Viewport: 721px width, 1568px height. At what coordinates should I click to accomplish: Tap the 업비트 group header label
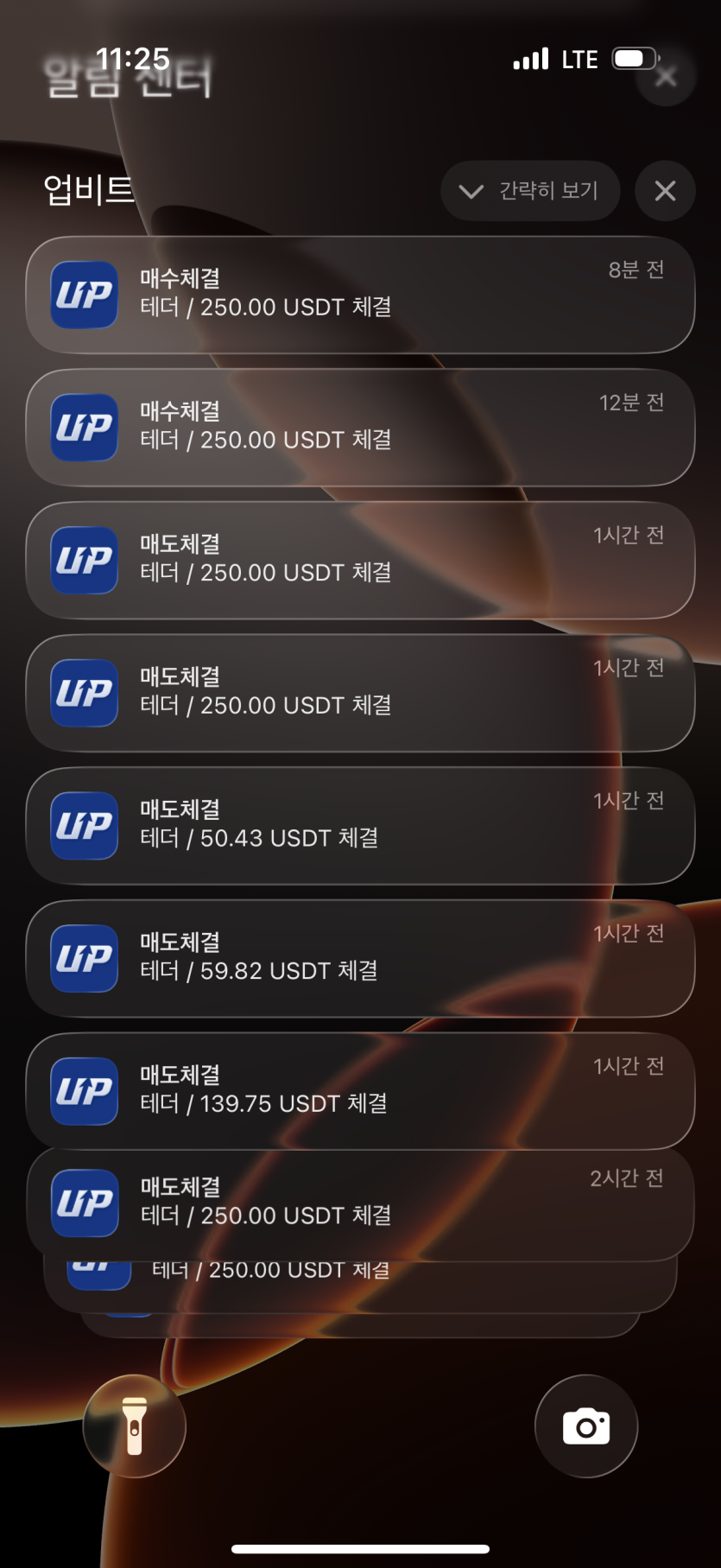tap(88, 191)
